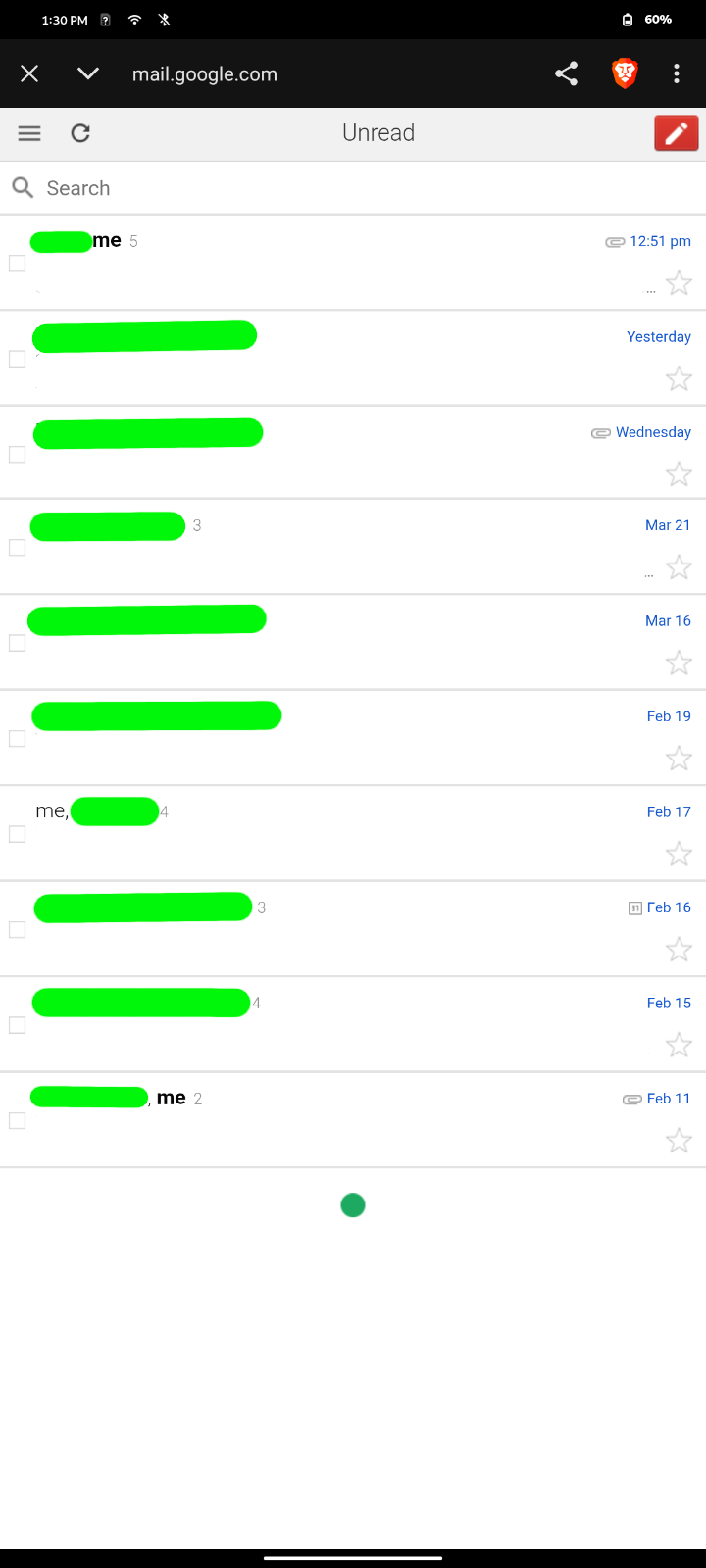Open the browser overflow menu
The height and width of the screenshot is (1568, 706).
click(x=677, y=73)
